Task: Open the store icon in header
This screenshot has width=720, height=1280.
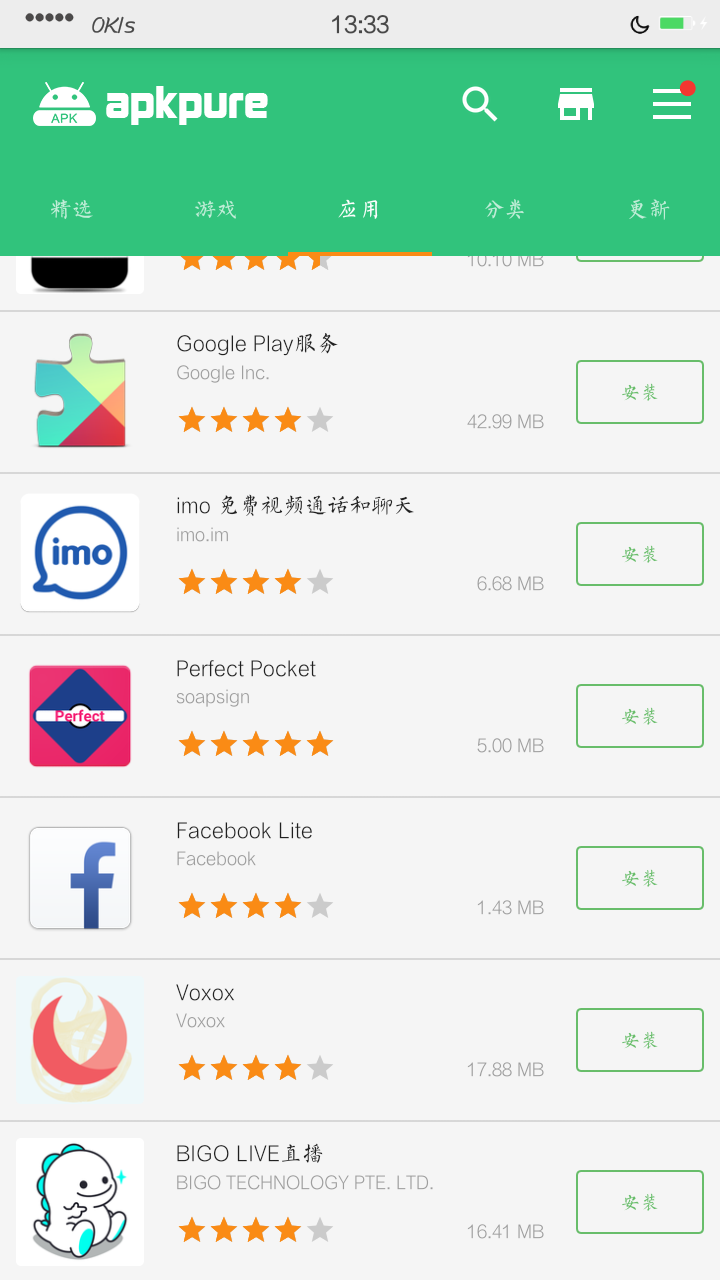Action: [576, 104]
